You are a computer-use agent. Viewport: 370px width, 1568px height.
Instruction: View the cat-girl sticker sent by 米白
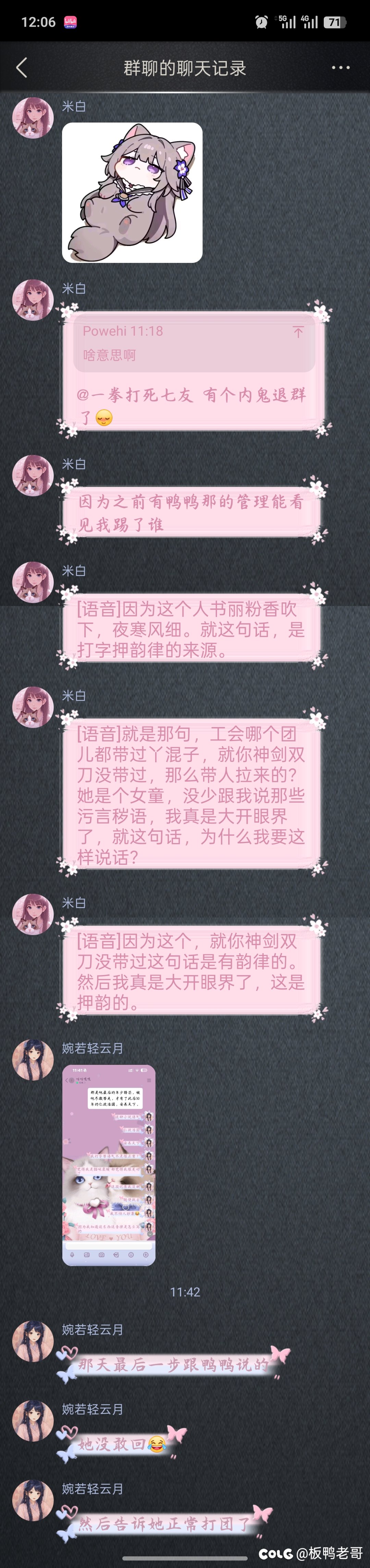pos(132,192)
